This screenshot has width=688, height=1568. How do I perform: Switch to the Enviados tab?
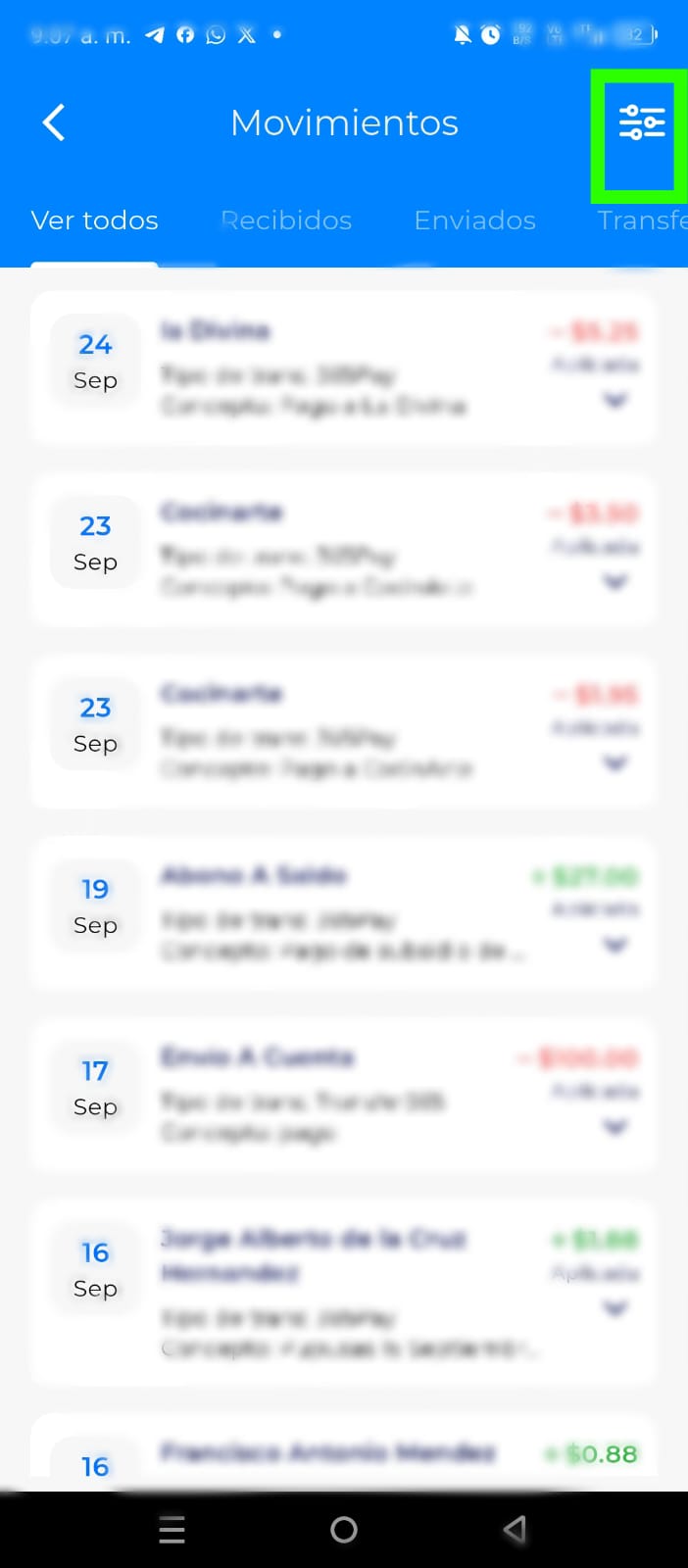tap(474, 220)
